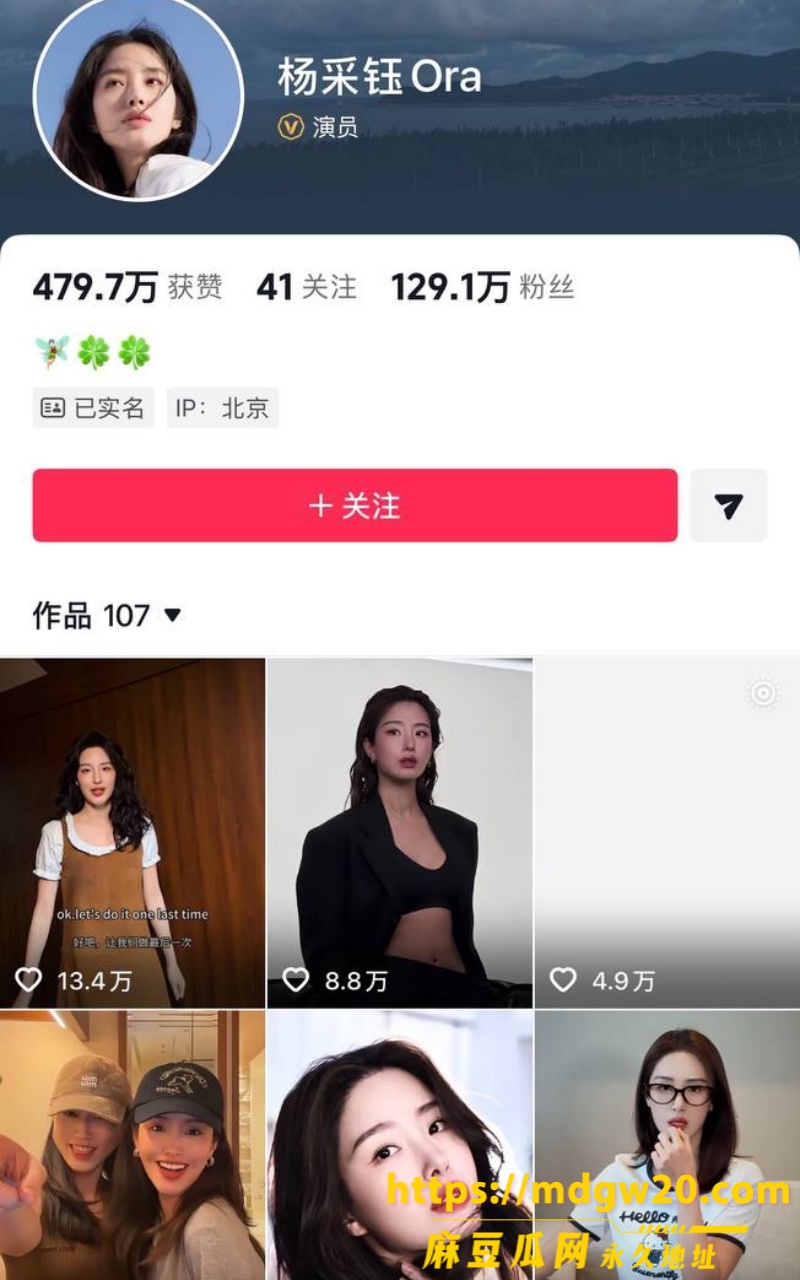Open the video with 4.9万 likes
The width and height of the screenshot is (800, 1280).
pos(668,833)
